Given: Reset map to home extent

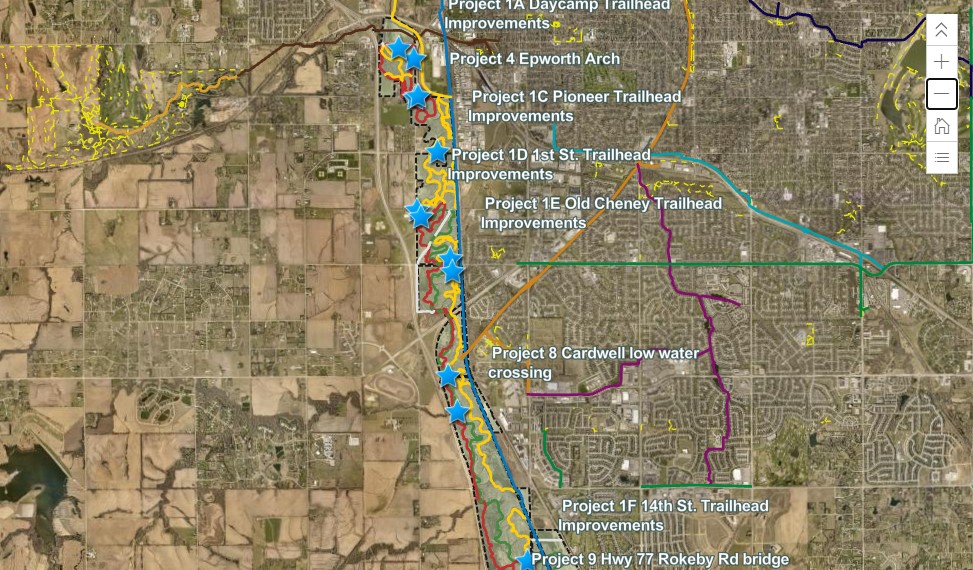Looking at the screenshot, I should coord(941,126).
